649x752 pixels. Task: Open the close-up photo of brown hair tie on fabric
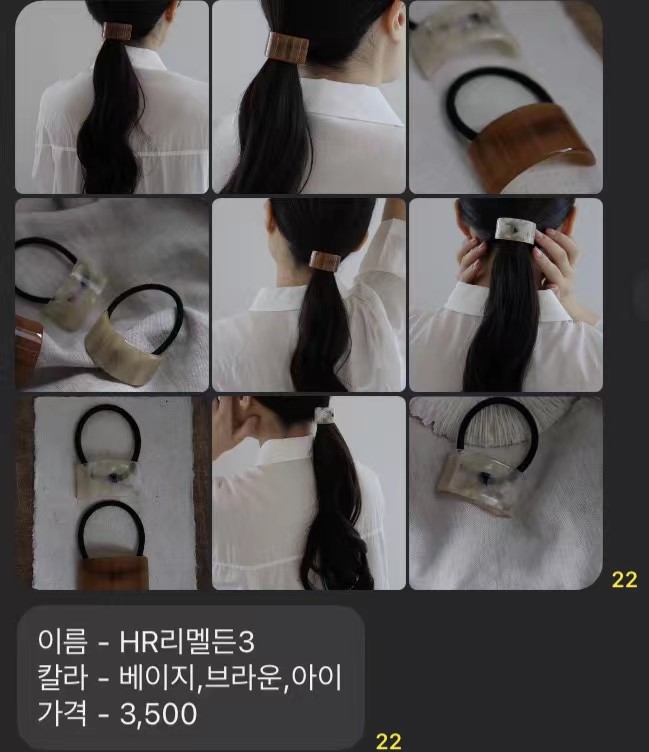click(505, 97)
